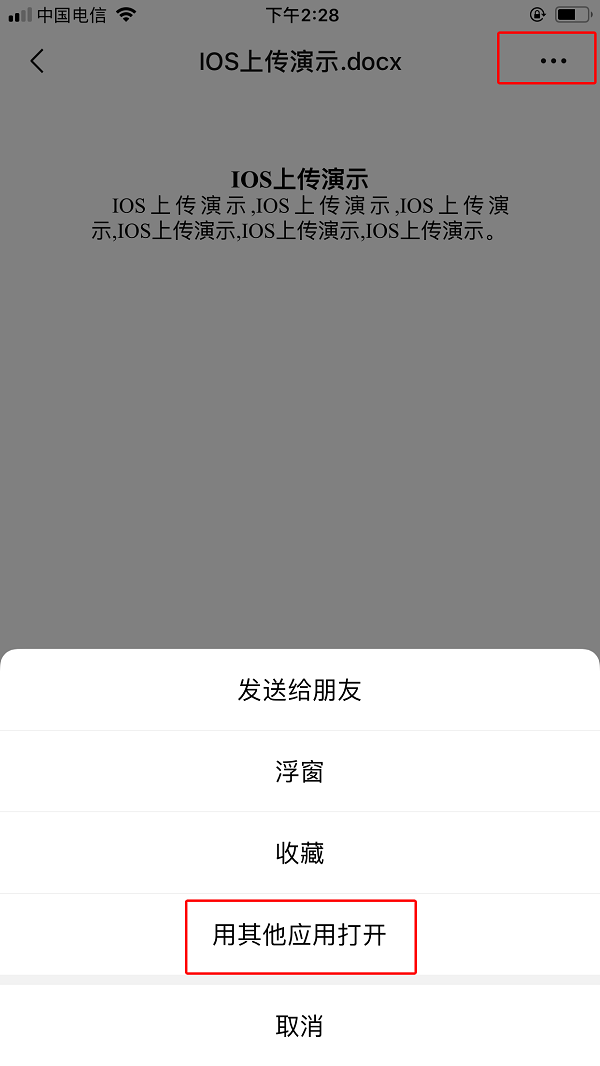This screenshot has width=600, height=1066.
Task: Open with another app via 用其他应用打开
Action: click(x=299, y=936)
